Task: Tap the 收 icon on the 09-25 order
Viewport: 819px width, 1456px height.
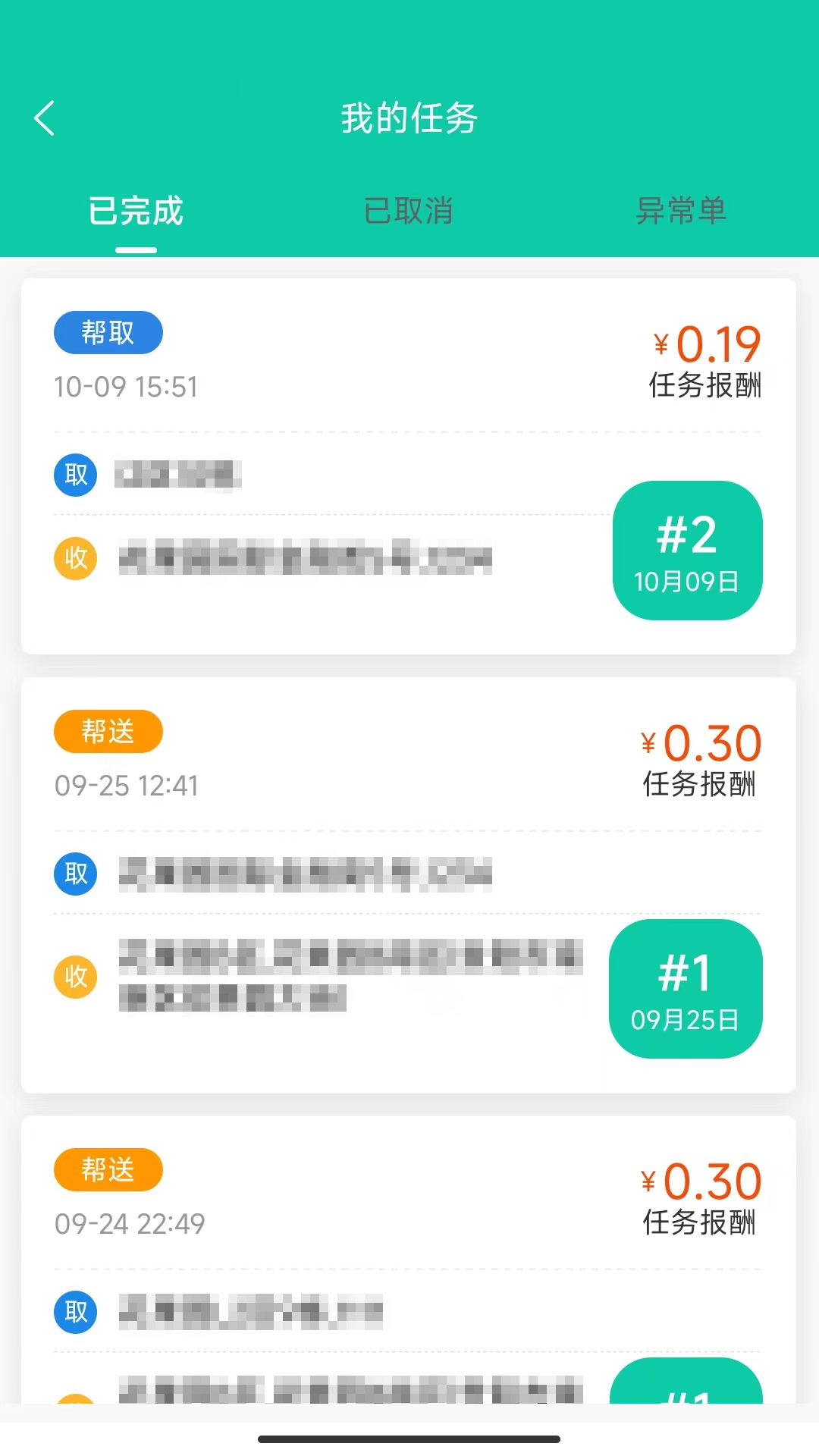Action: (74, 977)
